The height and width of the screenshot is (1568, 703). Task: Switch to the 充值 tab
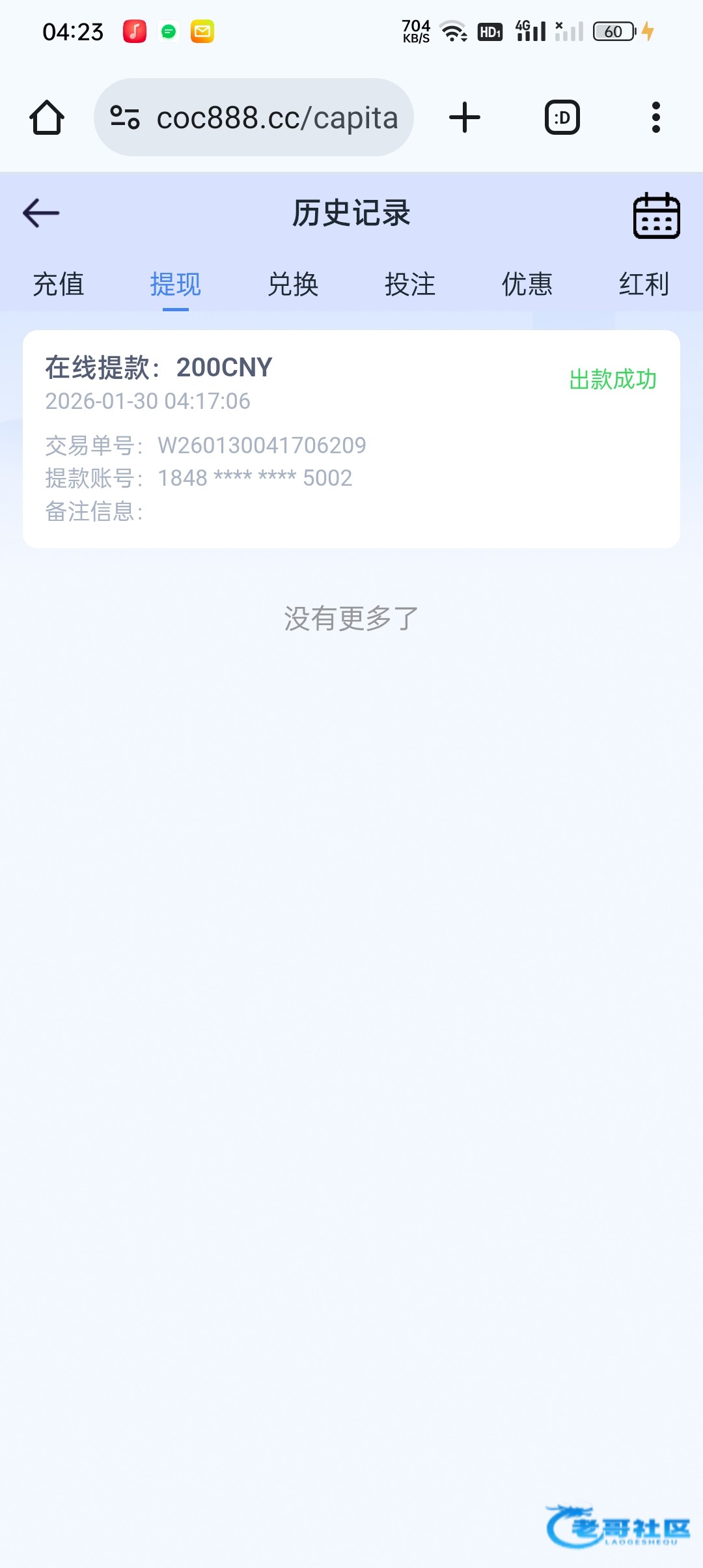coord(59,285)
